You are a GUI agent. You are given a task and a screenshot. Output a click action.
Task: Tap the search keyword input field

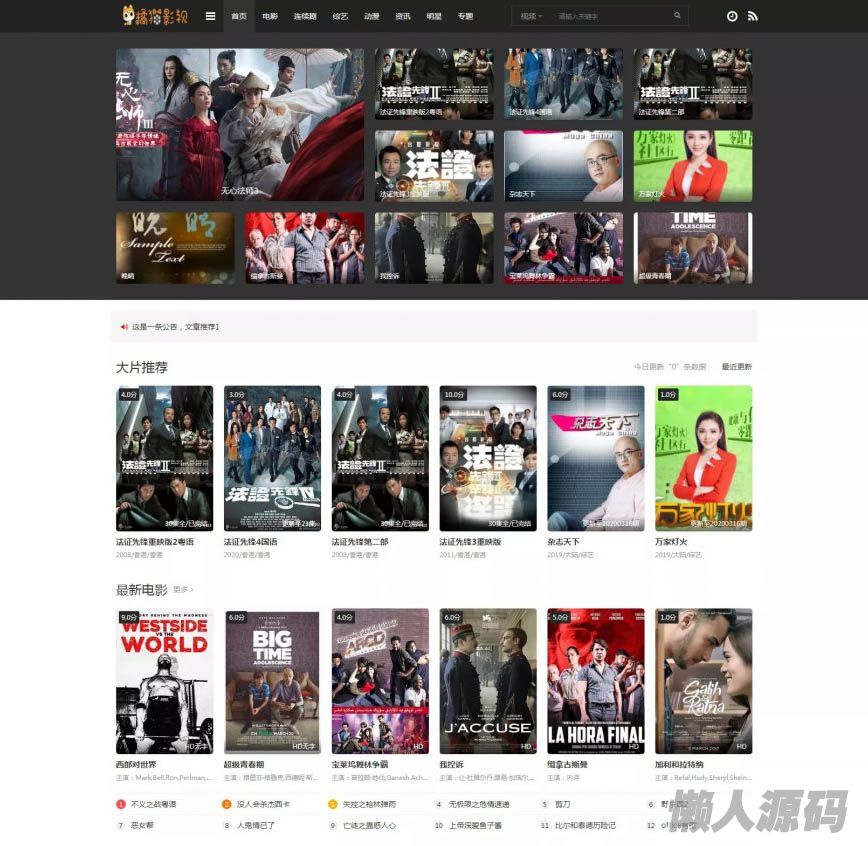tap(610, 16)
